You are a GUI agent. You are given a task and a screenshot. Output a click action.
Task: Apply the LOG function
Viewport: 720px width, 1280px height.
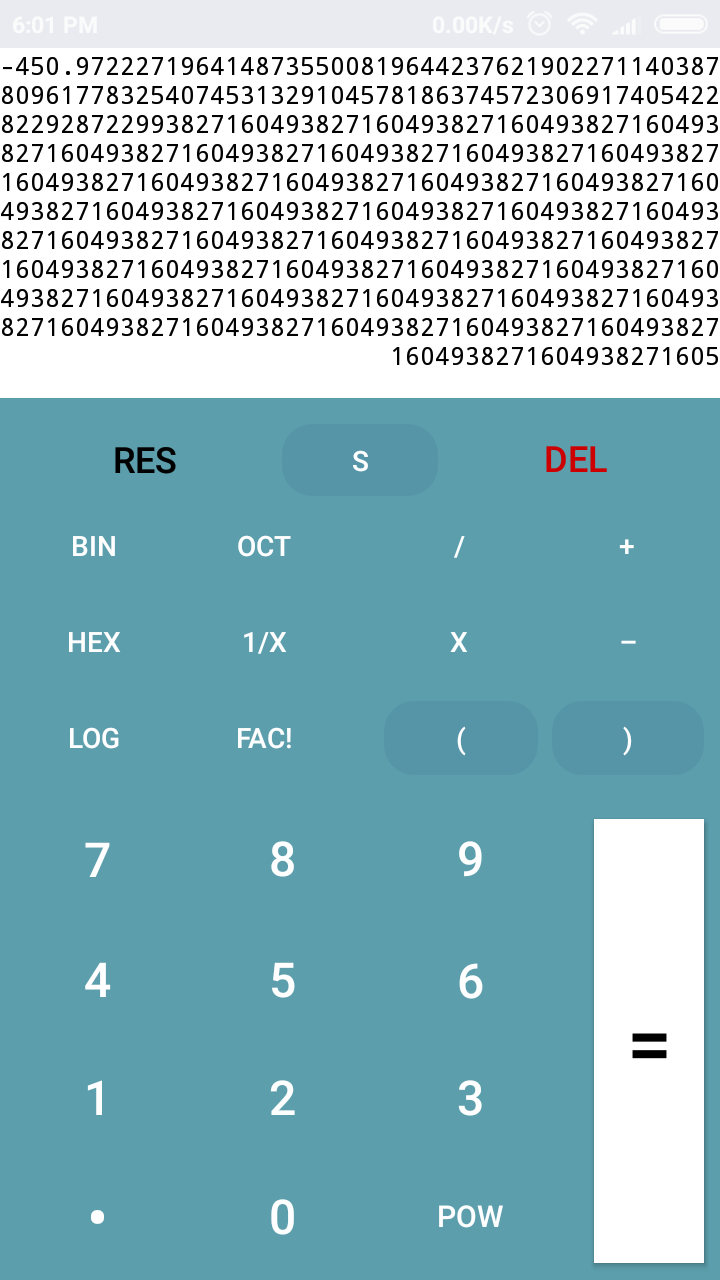[94, 738]
